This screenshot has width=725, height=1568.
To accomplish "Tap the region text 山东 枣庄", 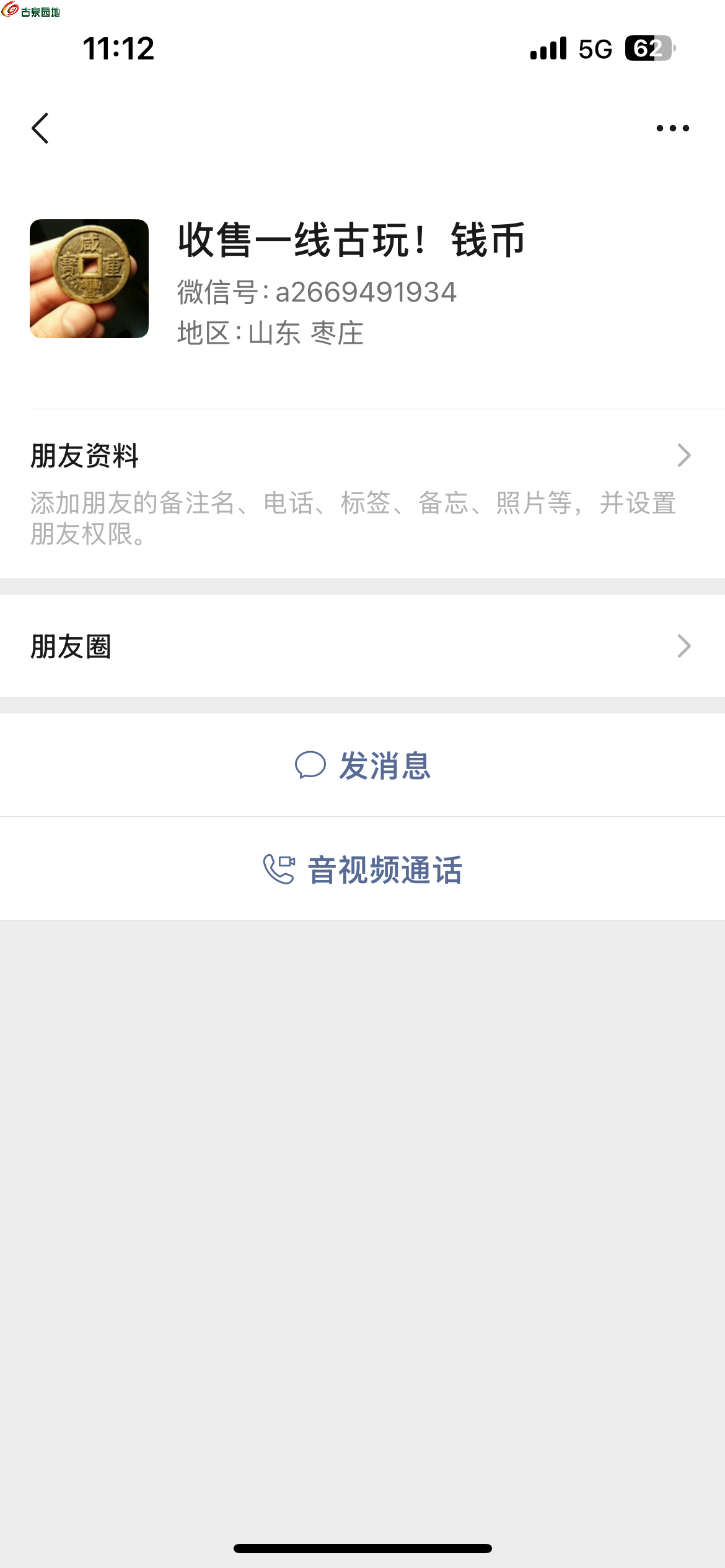I will [305, 333].
